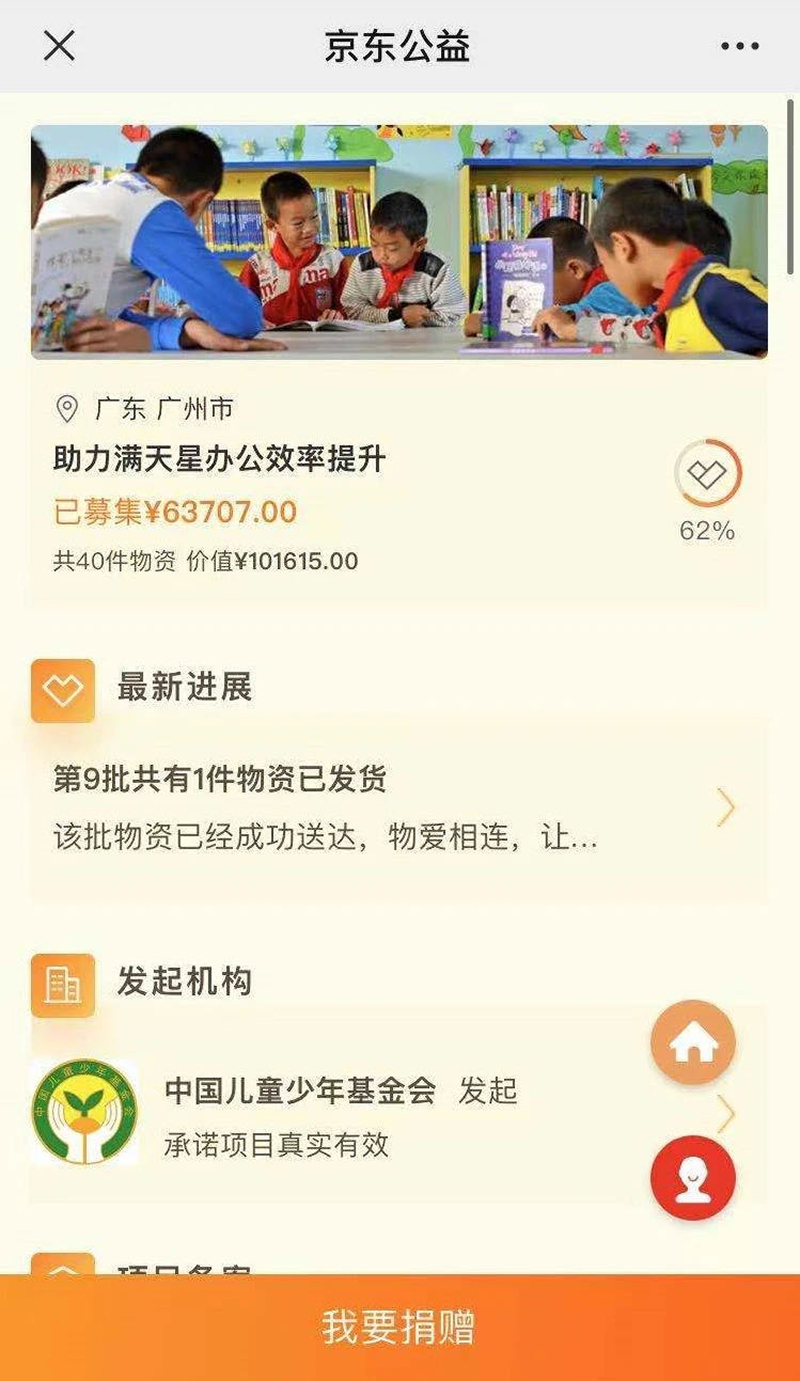View 中国儿童少年基金会 organization details

click(x=340, y=1114)
